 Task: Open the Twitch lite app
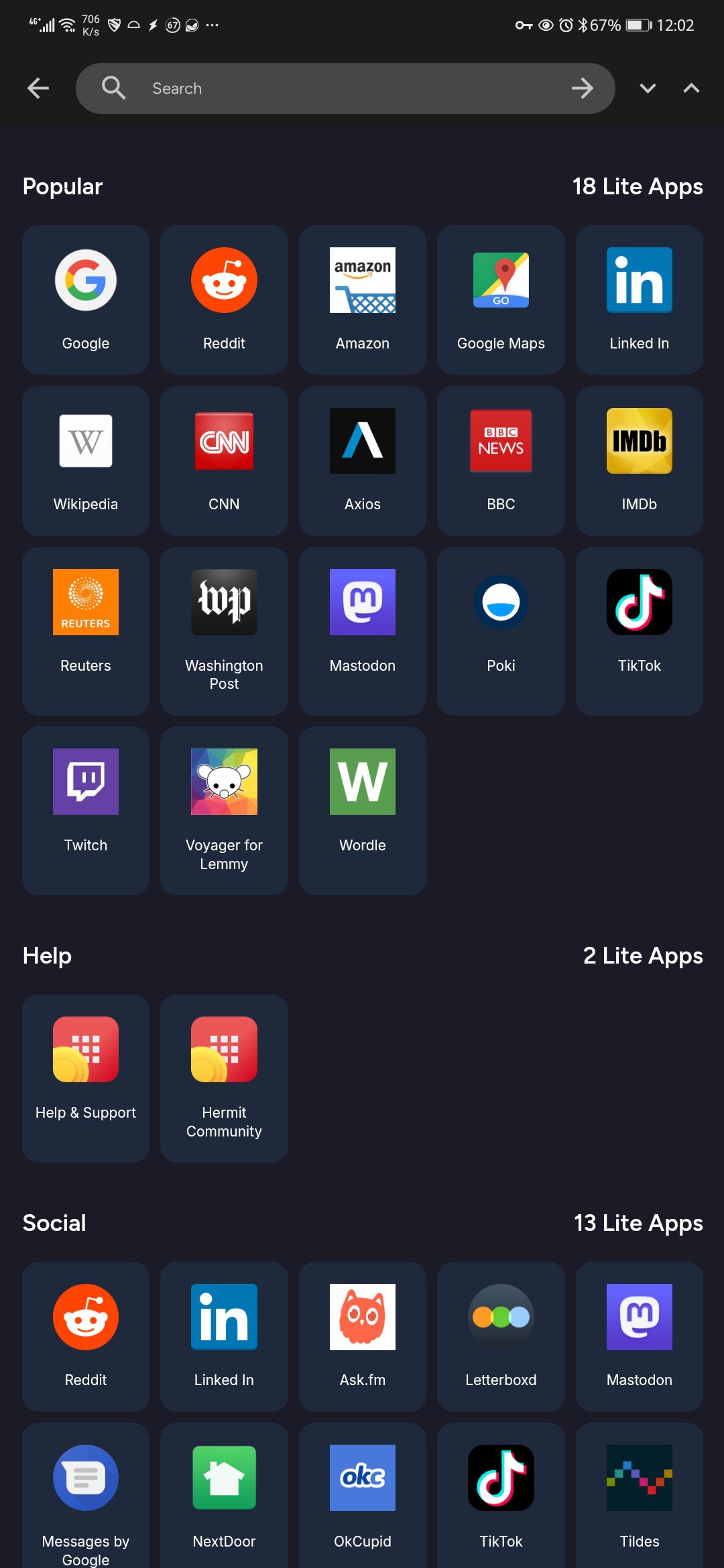86,810
